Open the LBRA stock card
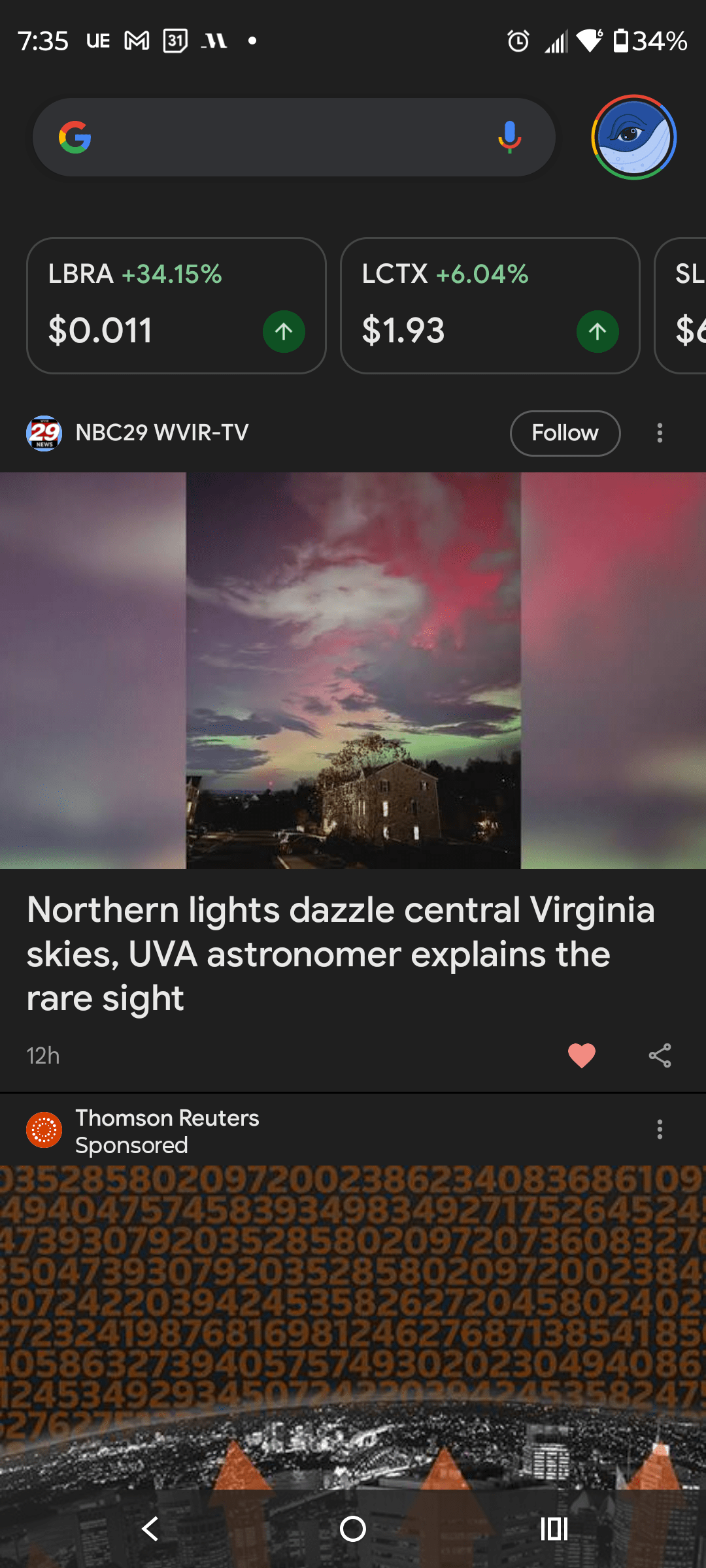The width and height of the screenshot is (706, 1568). pyautogui.click(x=176, y=305)
